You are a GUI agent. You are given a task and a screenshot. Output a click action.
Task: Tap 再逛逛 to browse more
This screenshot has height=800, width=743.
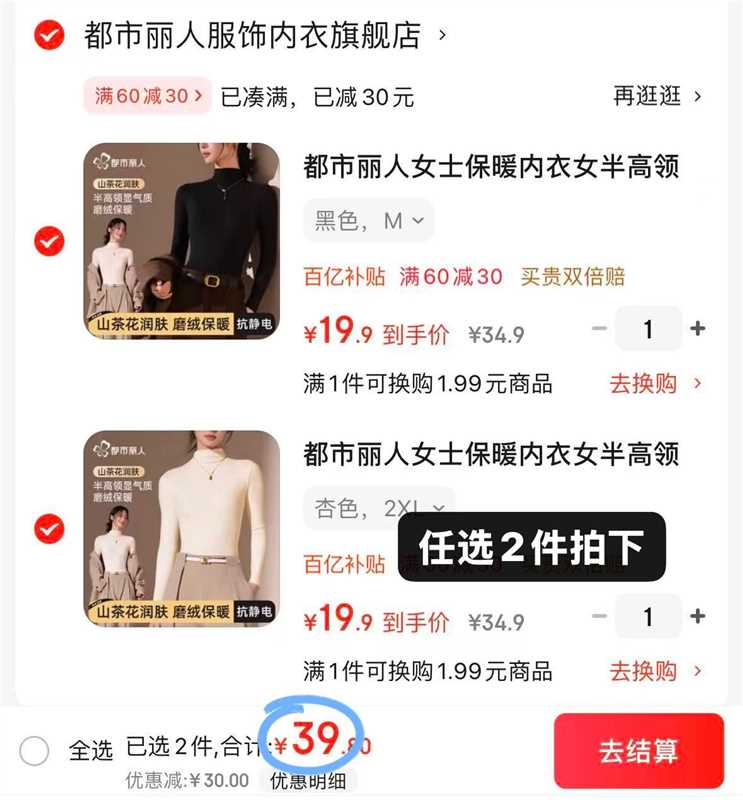(x=657, y=96)
